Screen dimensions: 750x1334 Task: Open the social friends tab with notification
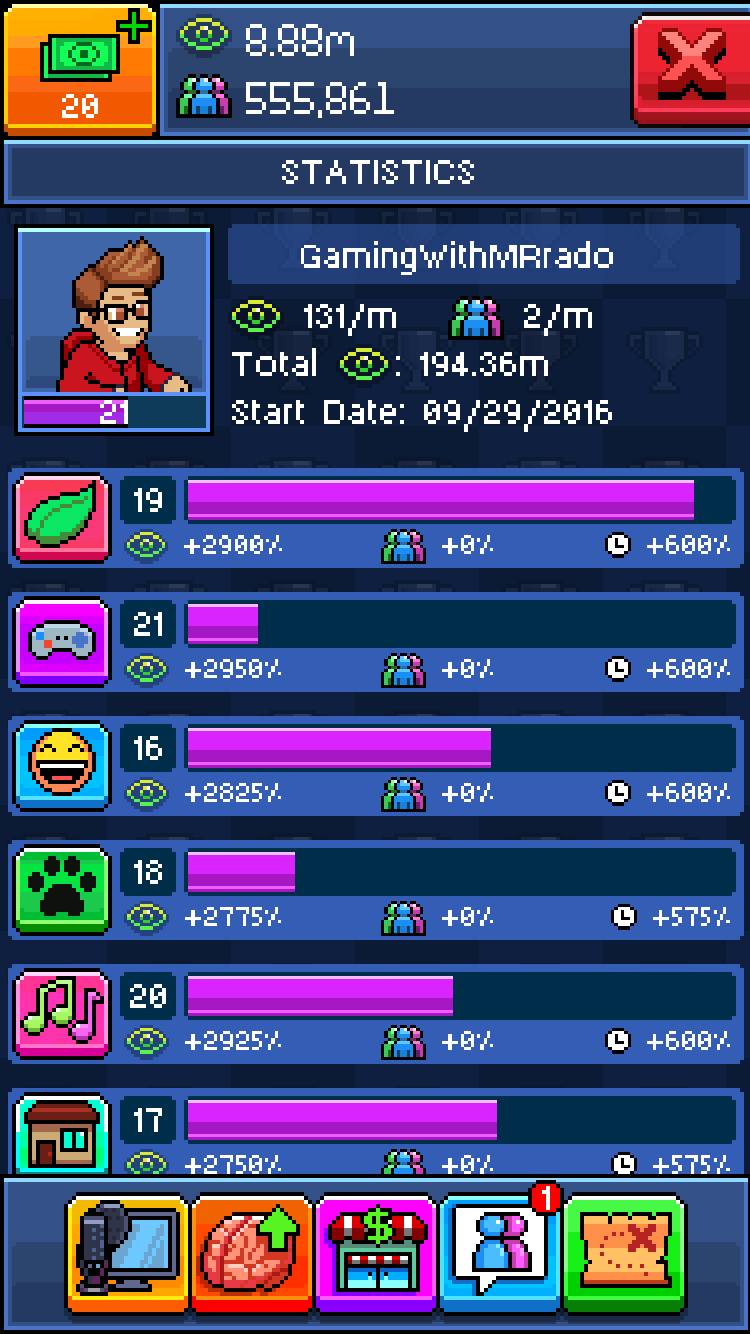pos(498,1253)
